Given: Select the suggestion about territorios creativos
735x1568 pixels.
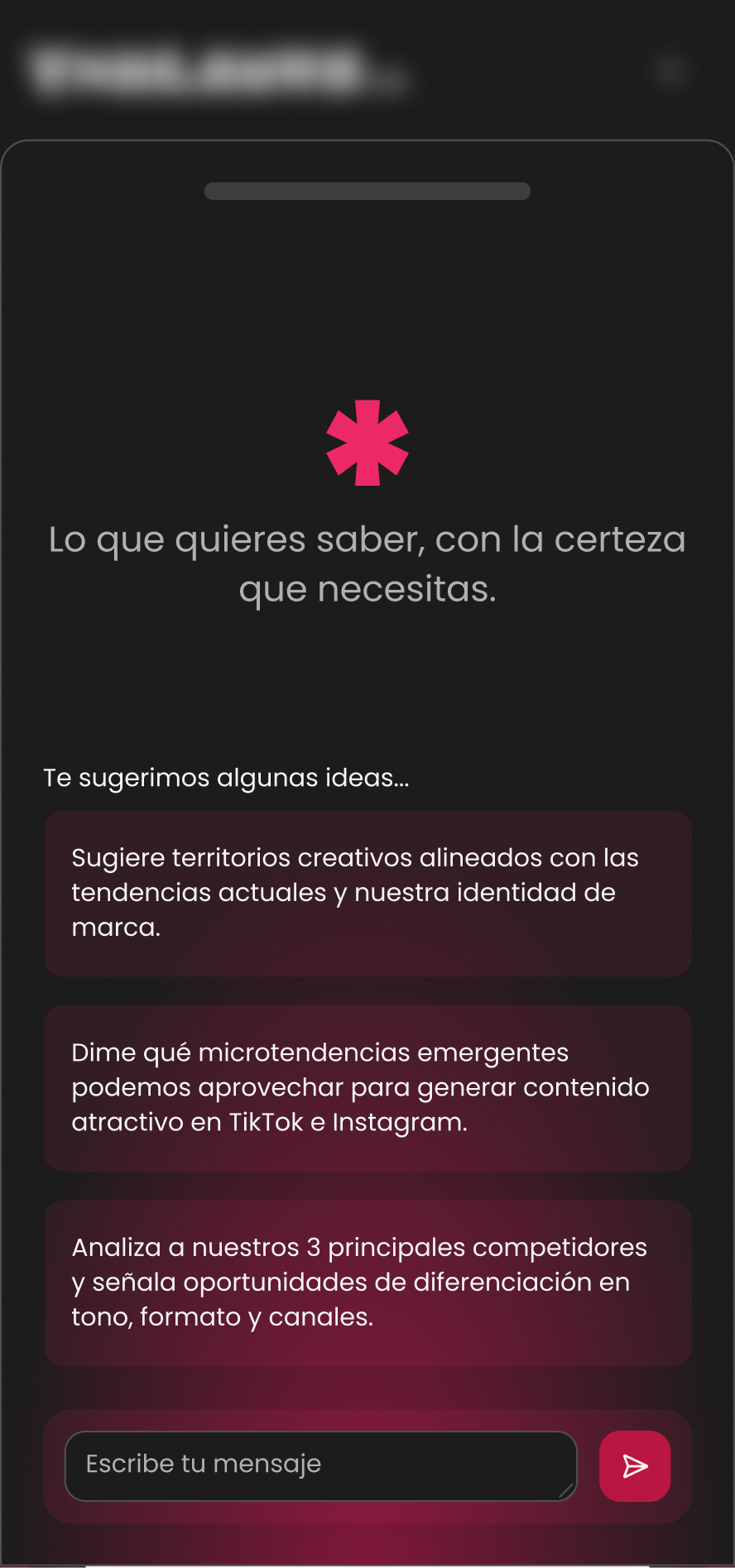Looking at the screenshot, I should (x=367, y=893).
